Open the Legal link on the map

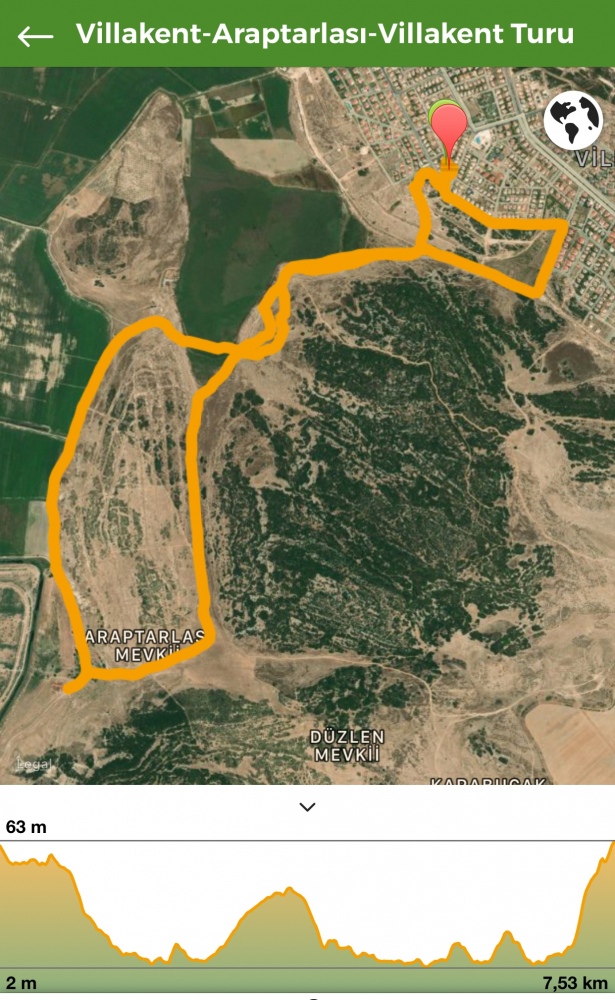click(34, 763)
